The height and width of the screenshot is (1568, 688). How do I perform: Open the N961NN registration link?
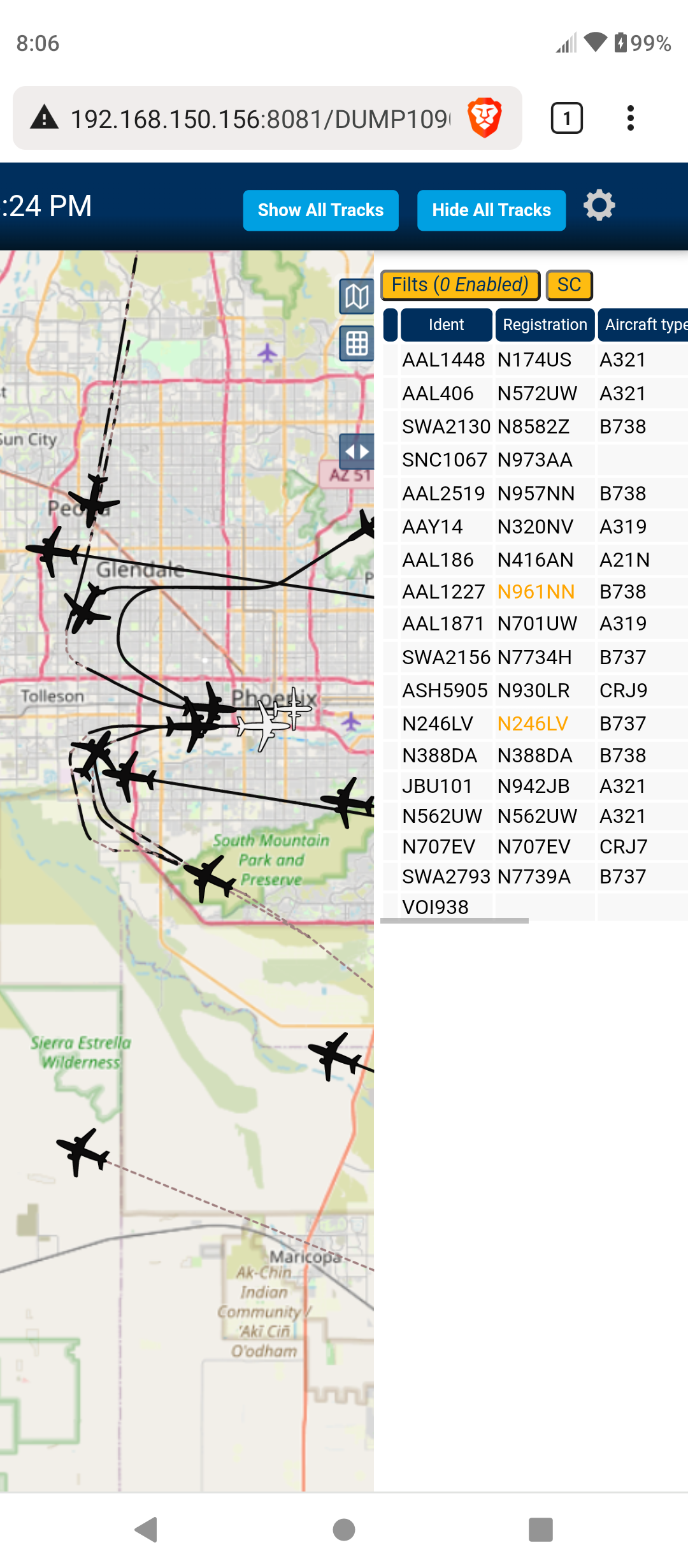click(536, 592)
